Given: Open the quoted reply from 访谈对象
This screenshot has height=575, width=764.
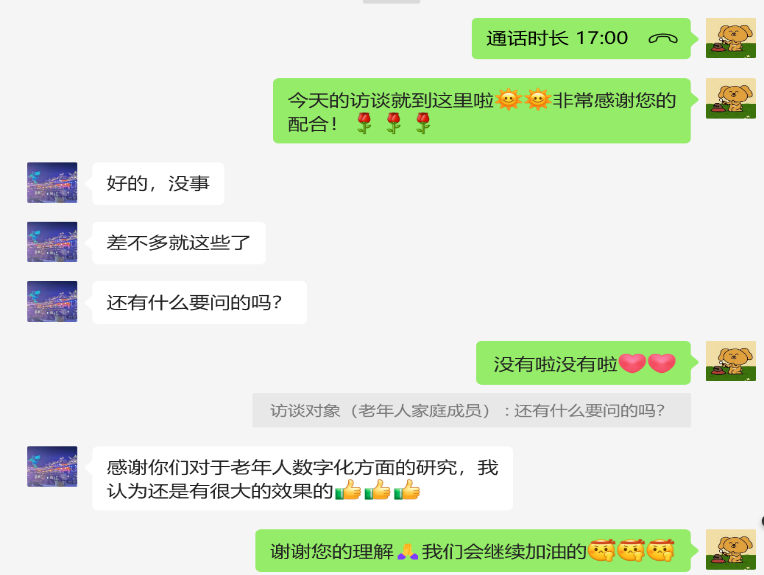Looking at the screenshot, I should 471,410.
